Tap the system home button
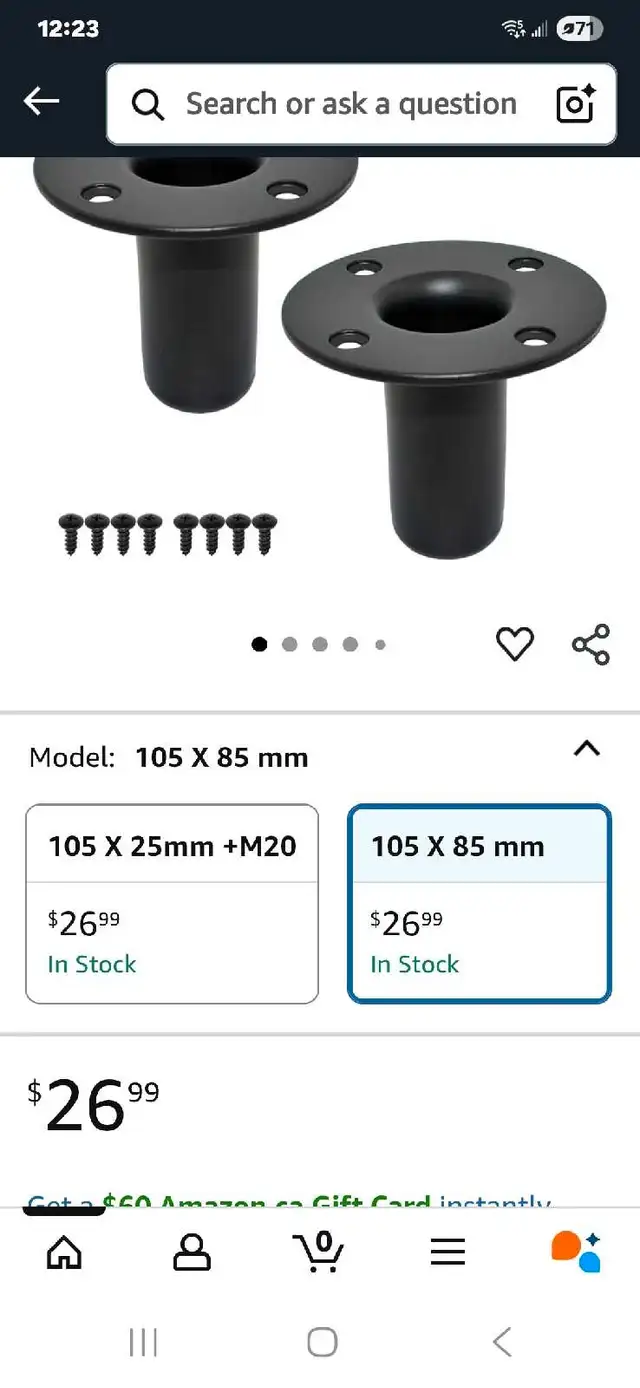Image resolution: width=640 pixels, height=1388 pixels. (x=322, y=1342)
